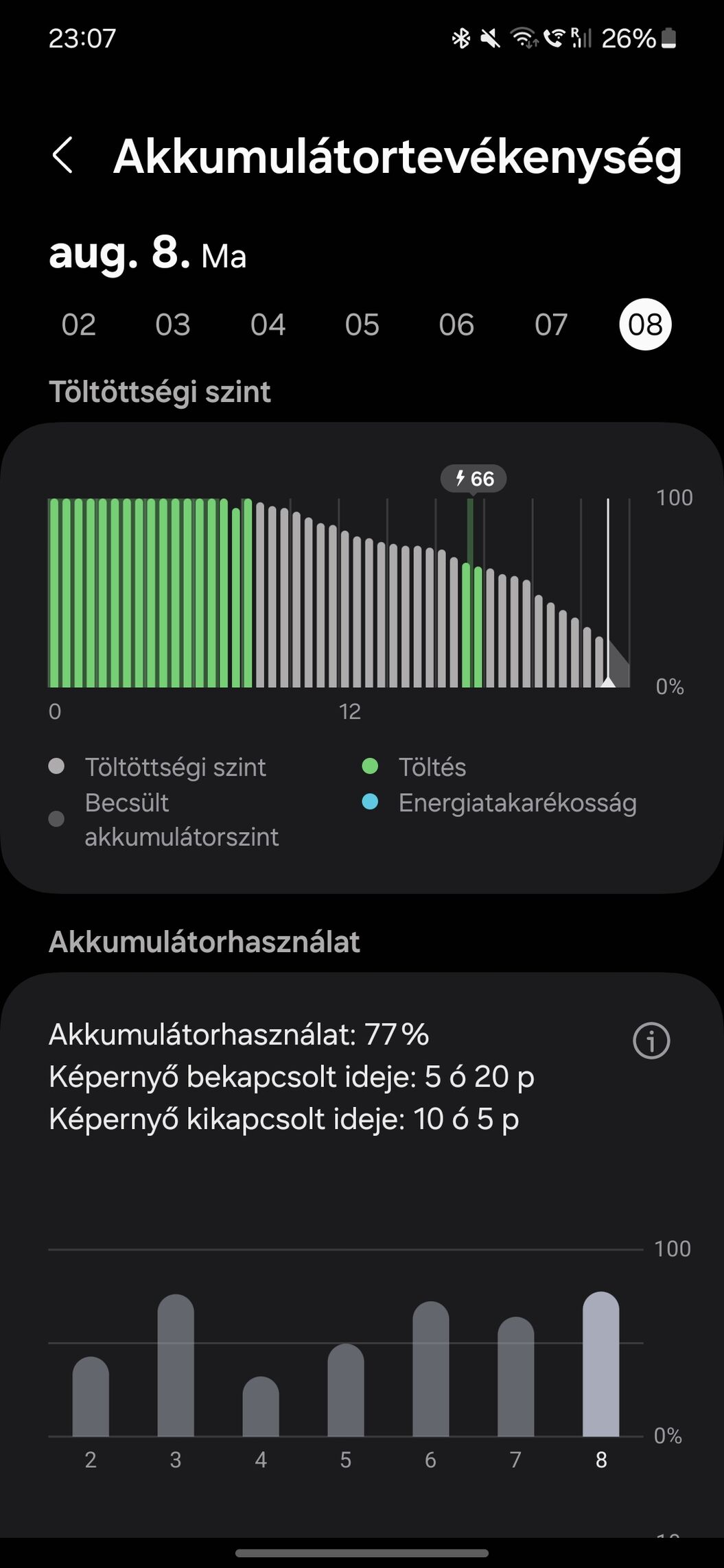Switch to date 05

pos(362,324)
